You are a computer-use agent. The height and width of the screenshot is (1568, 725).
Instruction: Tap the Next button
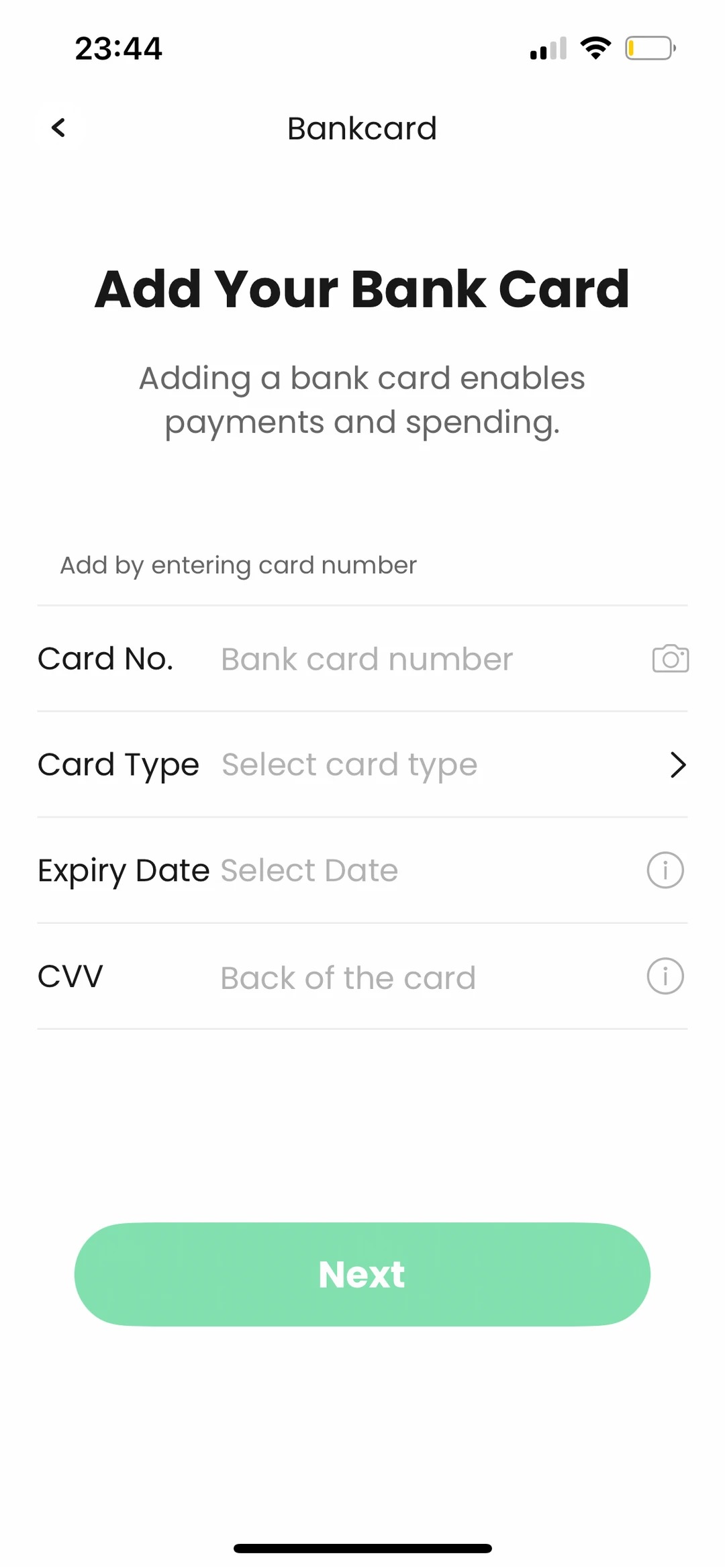tap(362, 1274)
